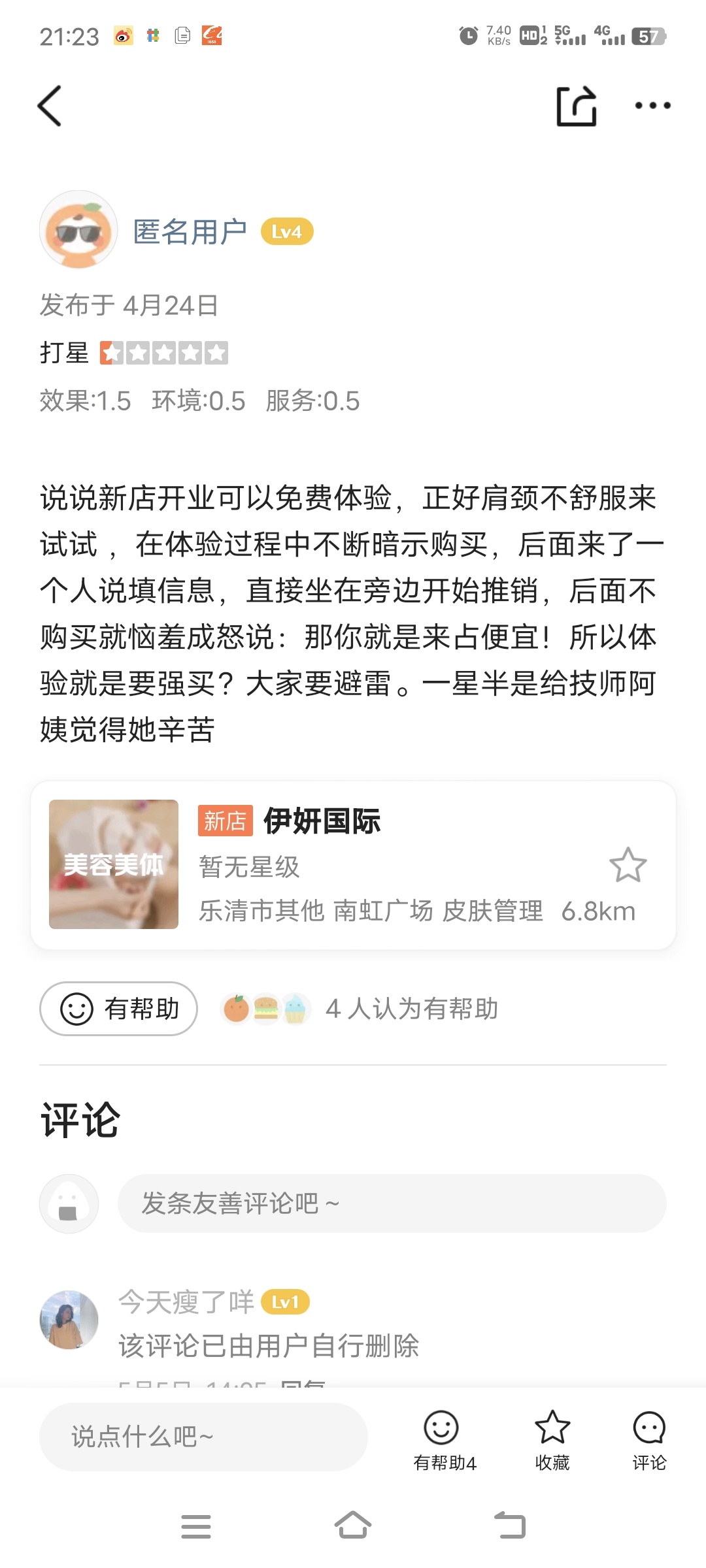Open the 匿名用户 profile
Screen dimensions: 706x1568
[x=190, y=232]
